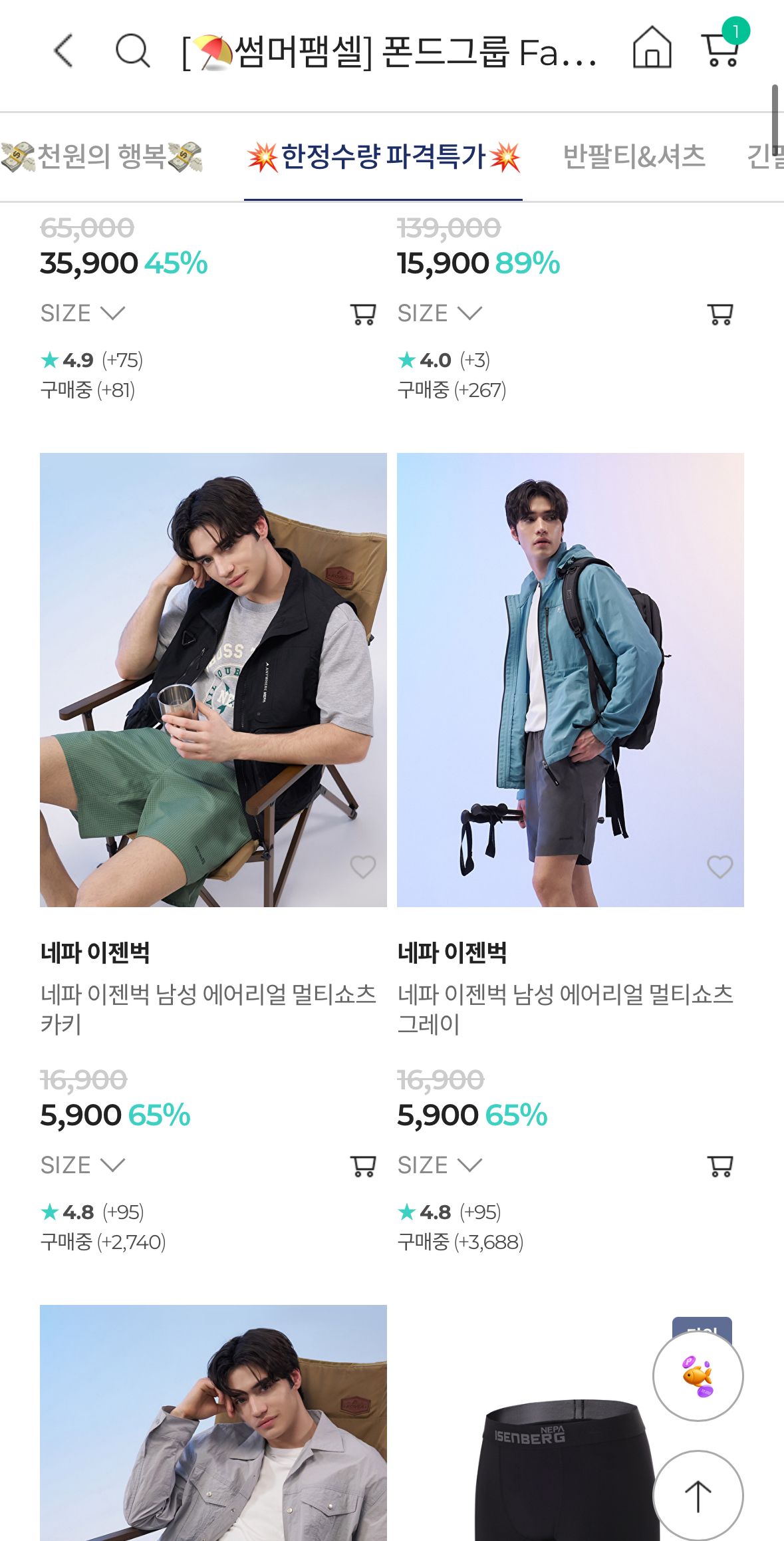The image size is (784, 1541).
Task: Add 멀티쇼츠 그레이 to cart
Action: pyautogui.click(x=719, y=1166)
